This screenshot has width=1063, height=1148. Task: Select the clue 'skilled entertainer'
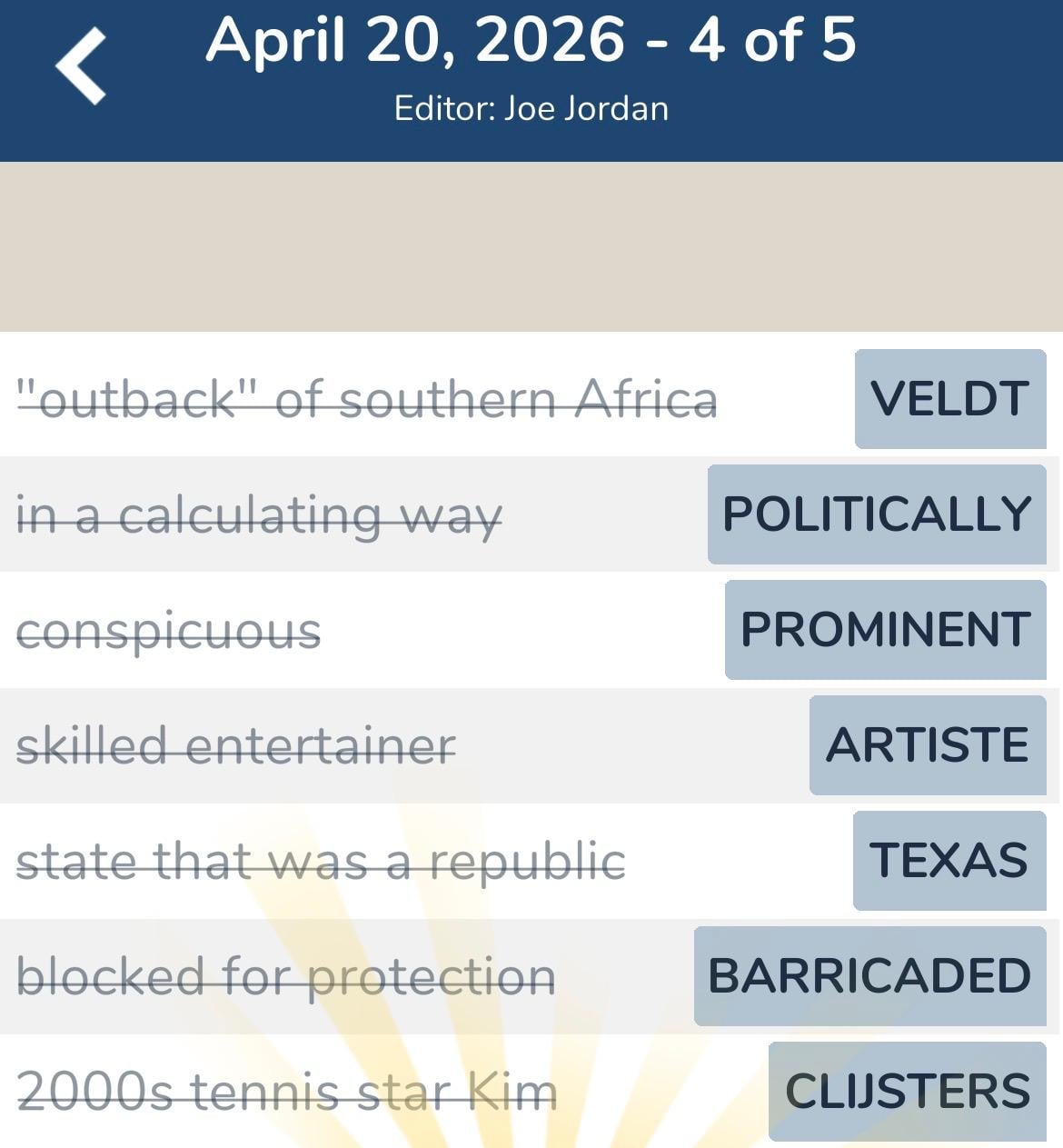pos(235,744)
